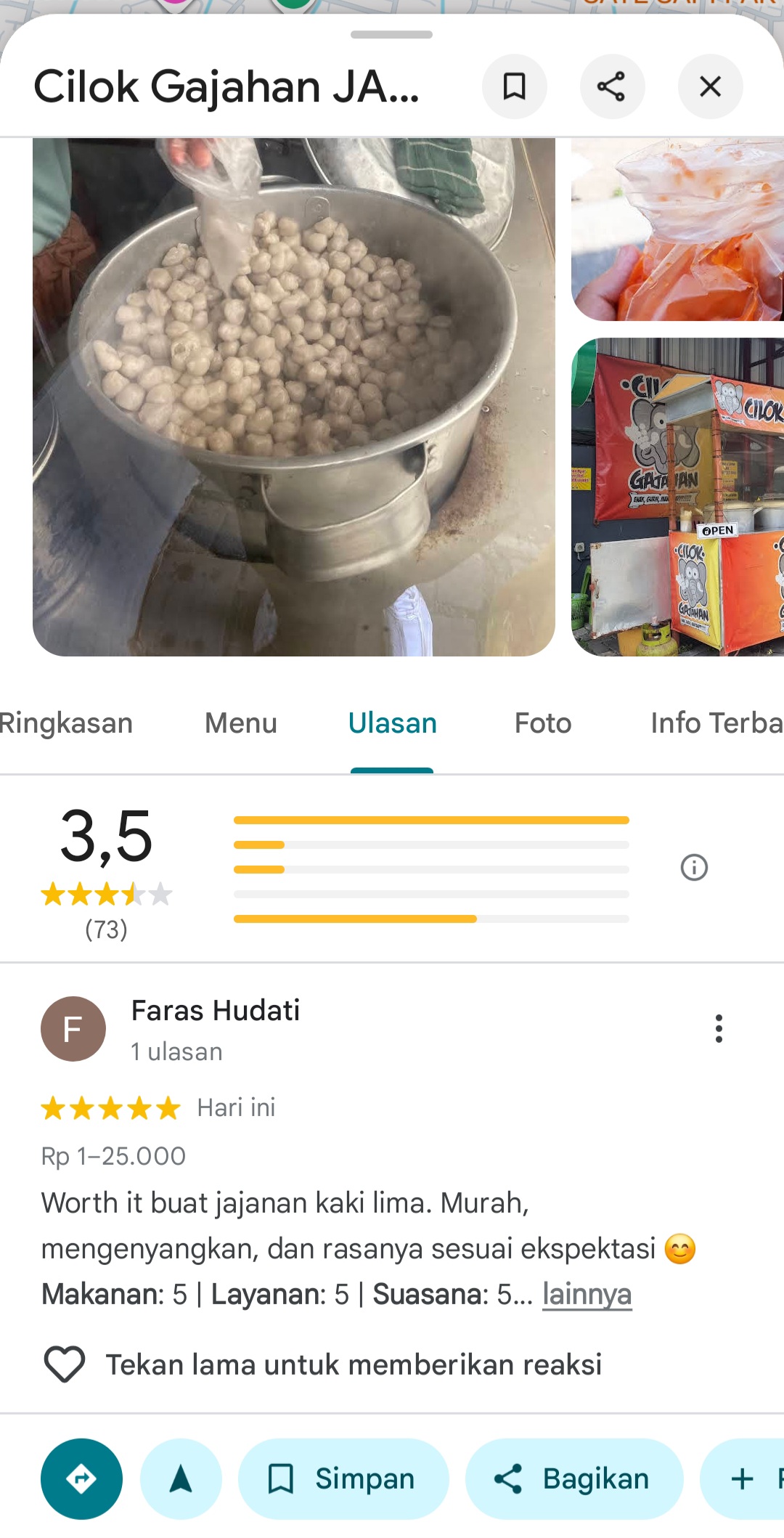Like Faras Hudati's review with the heart
Viewport: 784px width, 1538px height.
65,1364
